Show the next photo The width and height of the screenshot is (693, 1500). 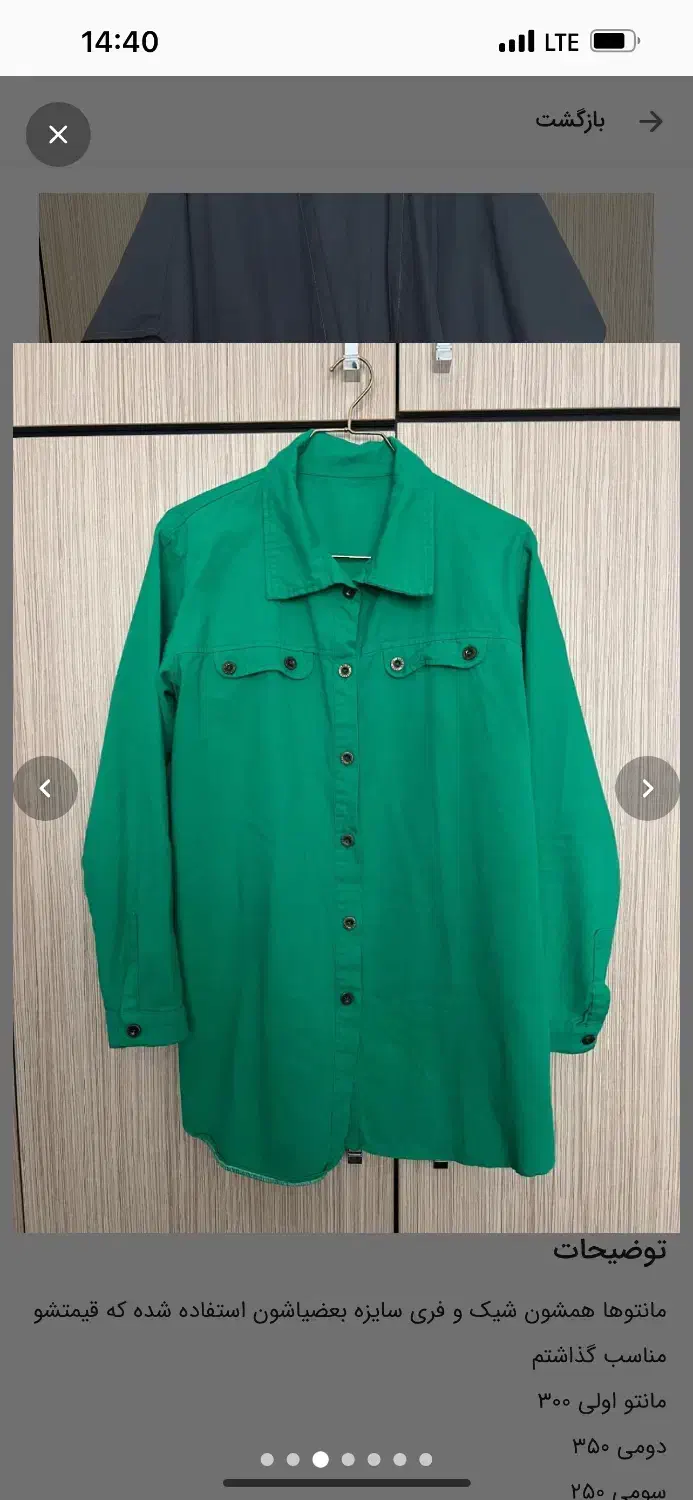(x=647, y=788)
